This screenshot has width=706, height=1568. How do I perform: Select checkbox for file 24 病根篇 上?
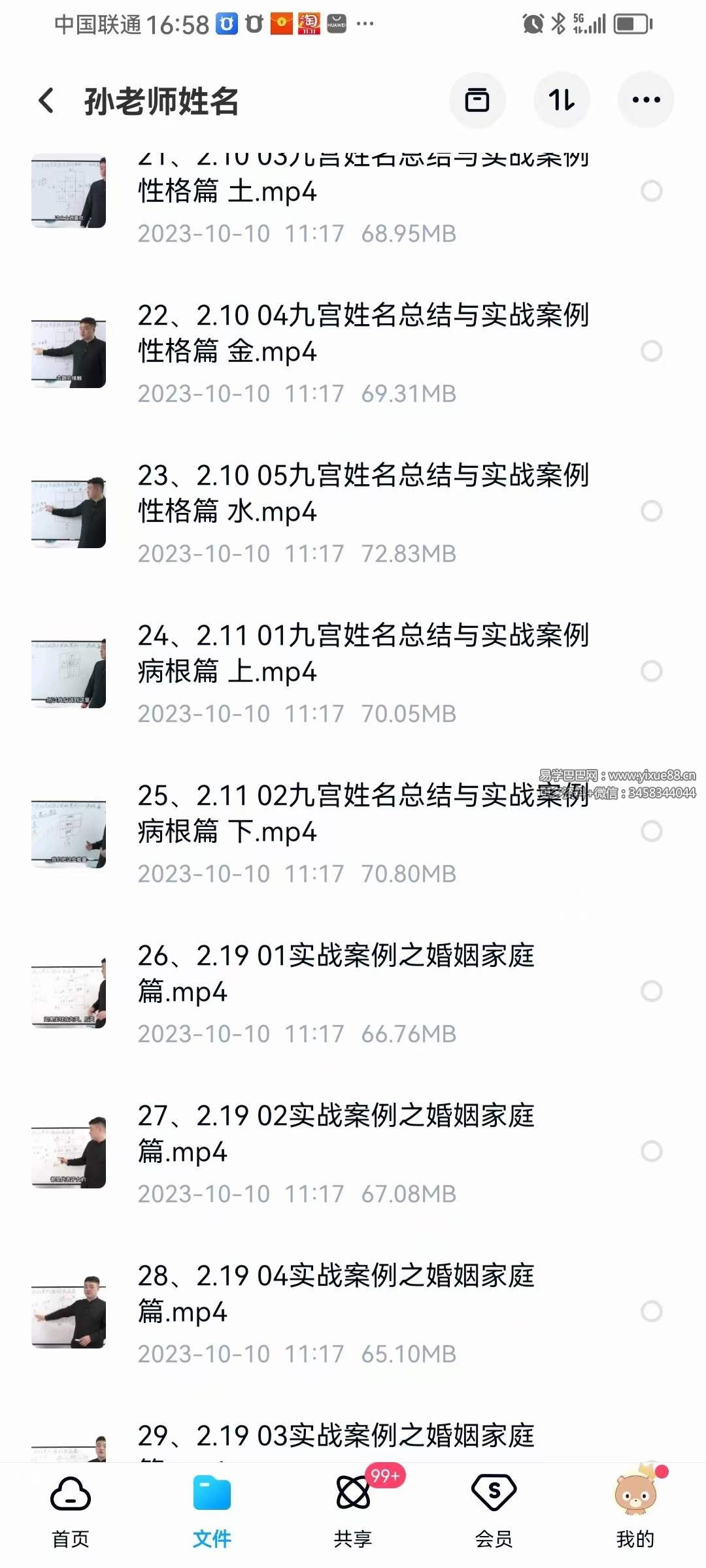tap(650, 671)
